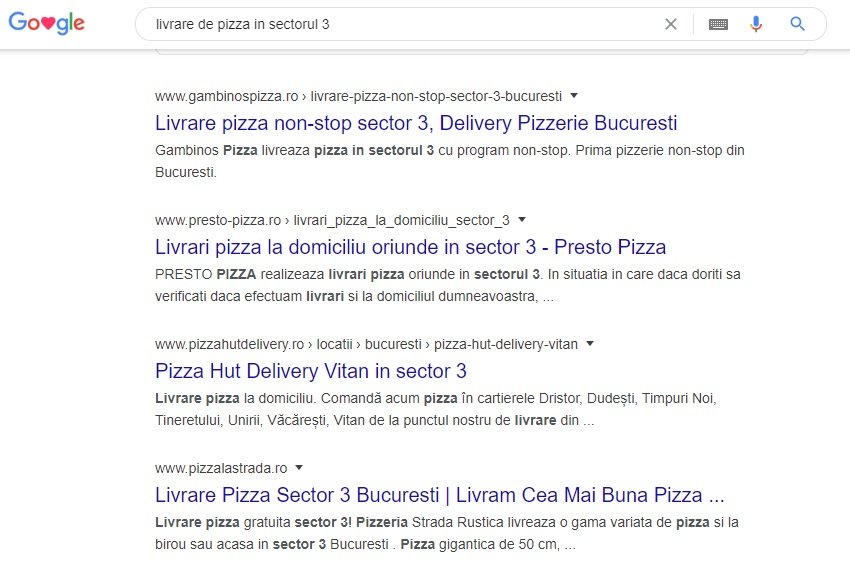Expand the arrow beside presto-pizza.ro URL
This screenshot has width=850, height=580.
coord(522,220)
